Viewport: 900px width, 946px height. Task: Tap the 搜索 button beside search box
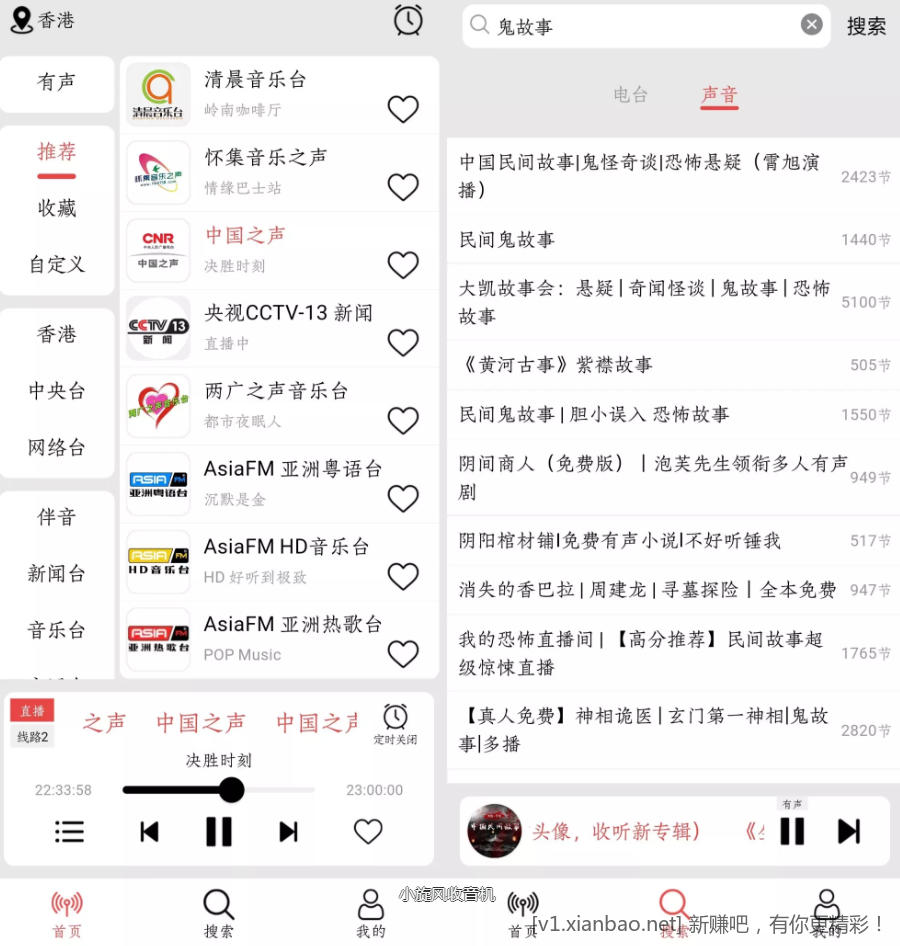866,27
